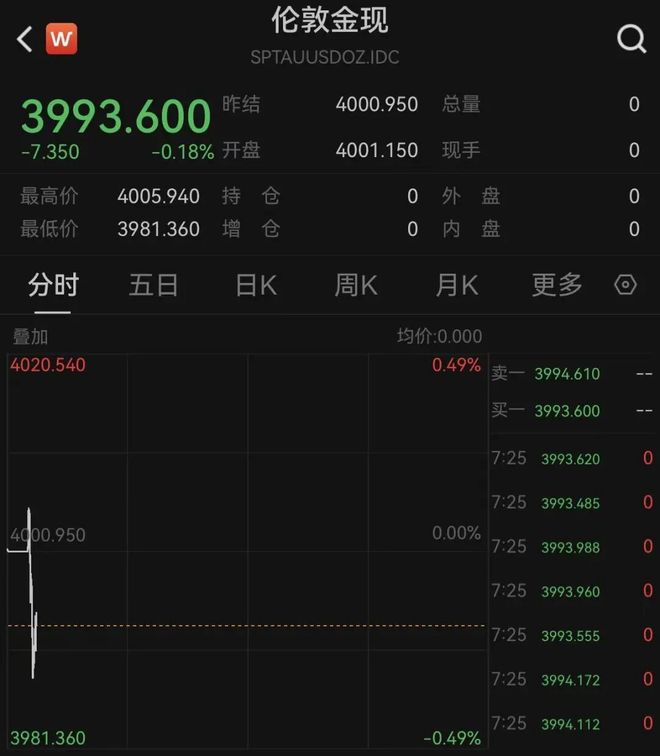The width and height of the screenshot is (660, 756).
Task: Open search with the magnifier icon
Action: tap(631, 39)
